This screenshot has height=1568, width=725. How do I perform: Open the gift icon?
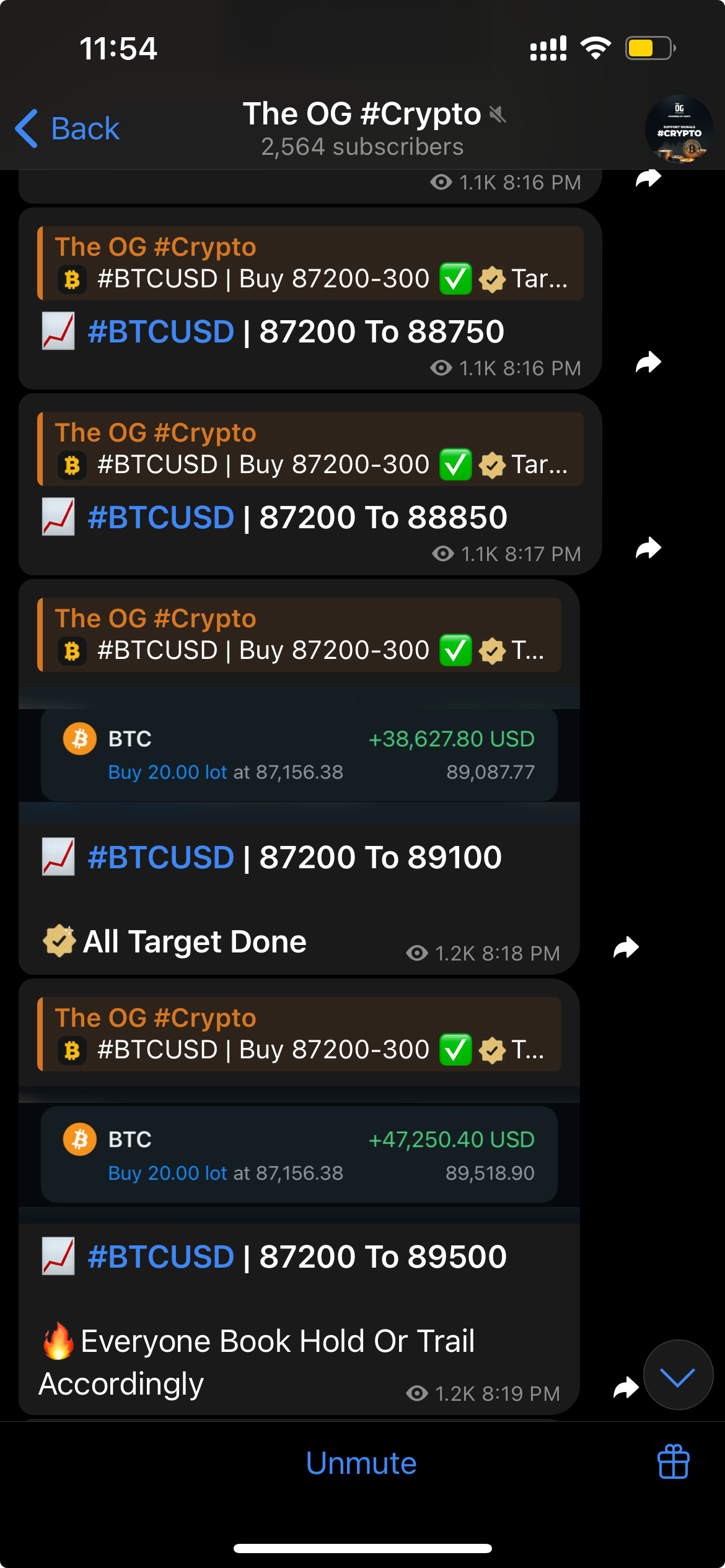[673, 1461]
